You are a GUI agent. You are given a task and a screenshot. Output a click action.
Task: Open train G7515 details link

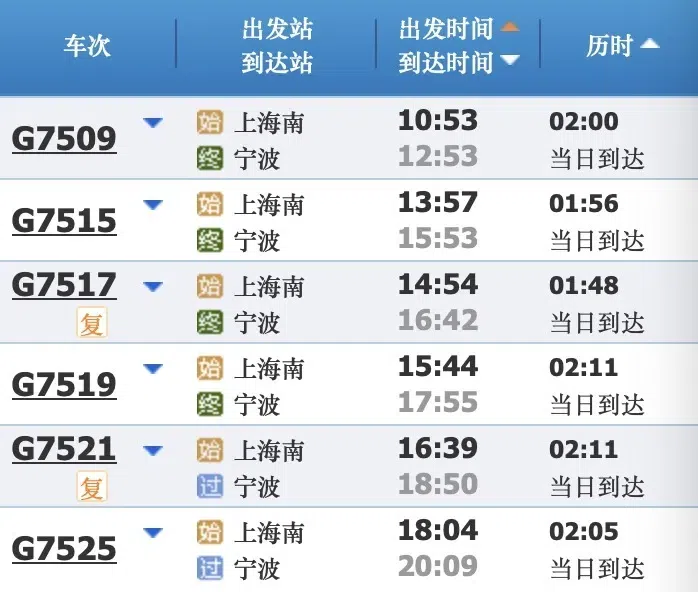pyautogui.click(x=64, y=220)
